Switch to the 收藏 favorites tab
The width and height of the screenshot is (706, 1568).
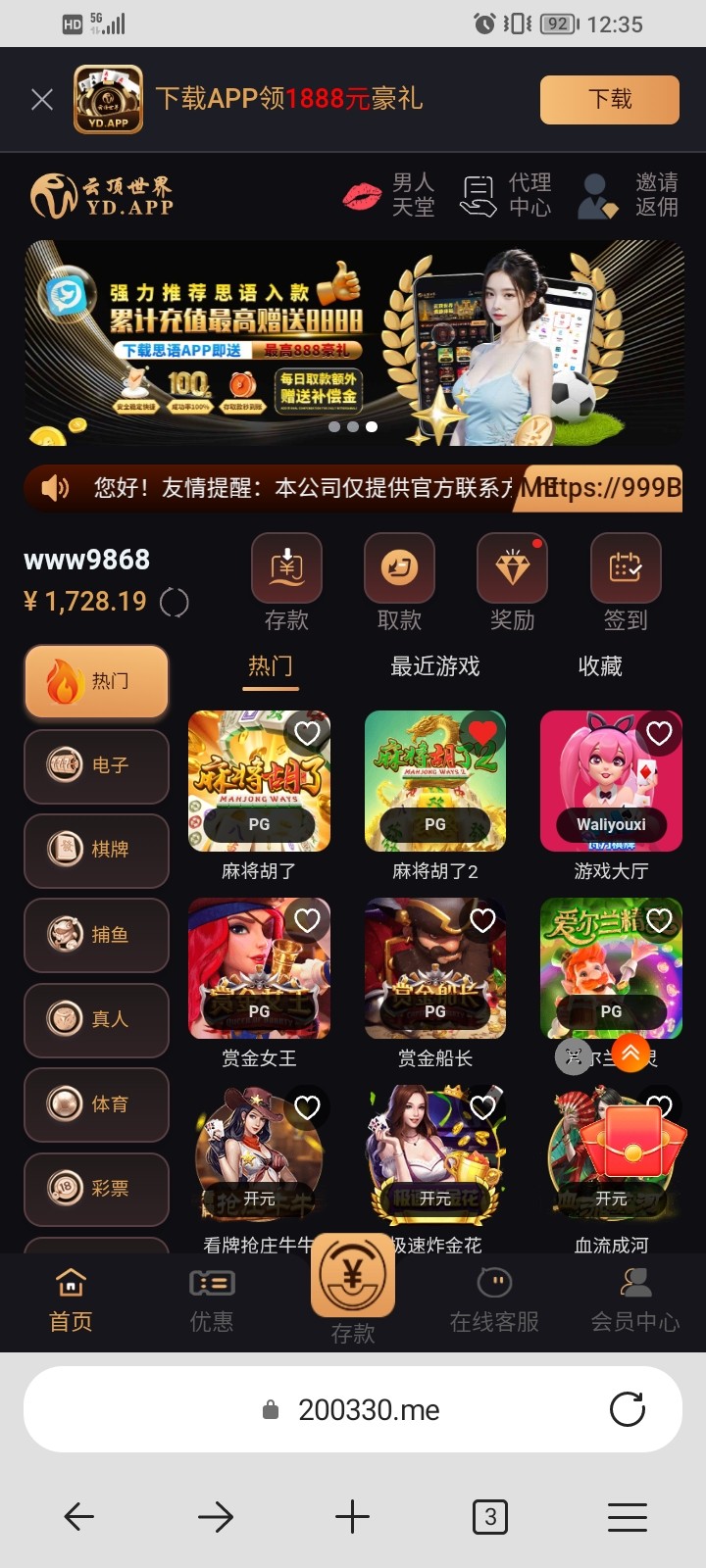pos(600,666)
